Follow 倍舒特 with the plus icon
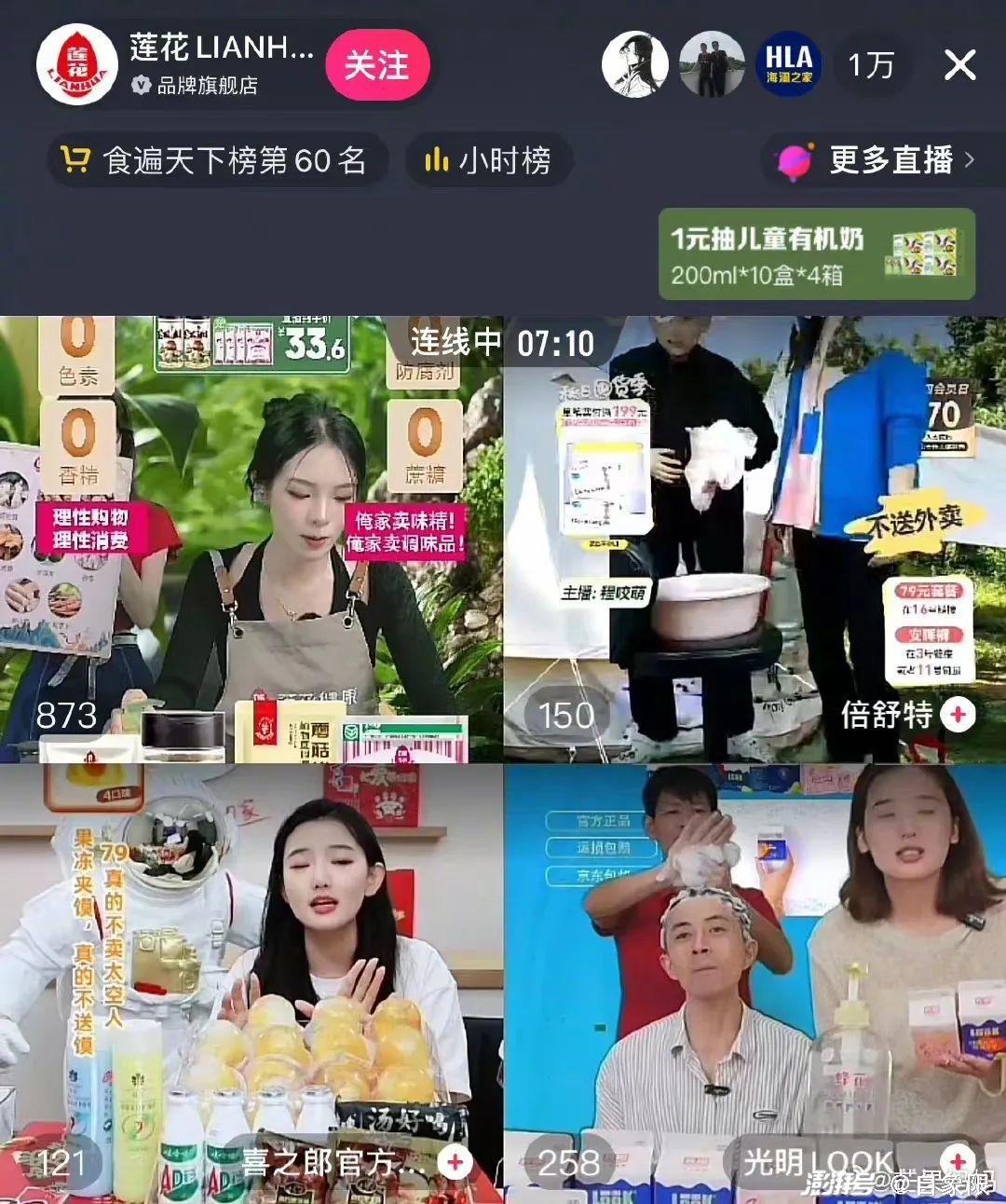The image size is (1006, 1204). [x=958, y=715]
